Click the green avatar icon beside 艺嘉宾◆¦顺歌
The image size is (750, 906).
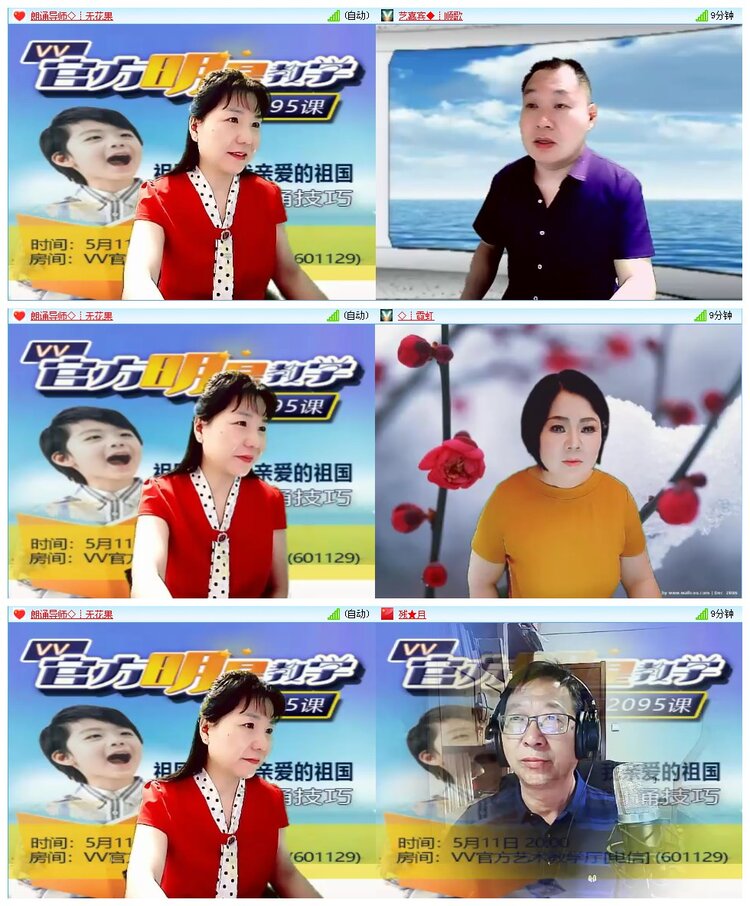coord(388,15)
